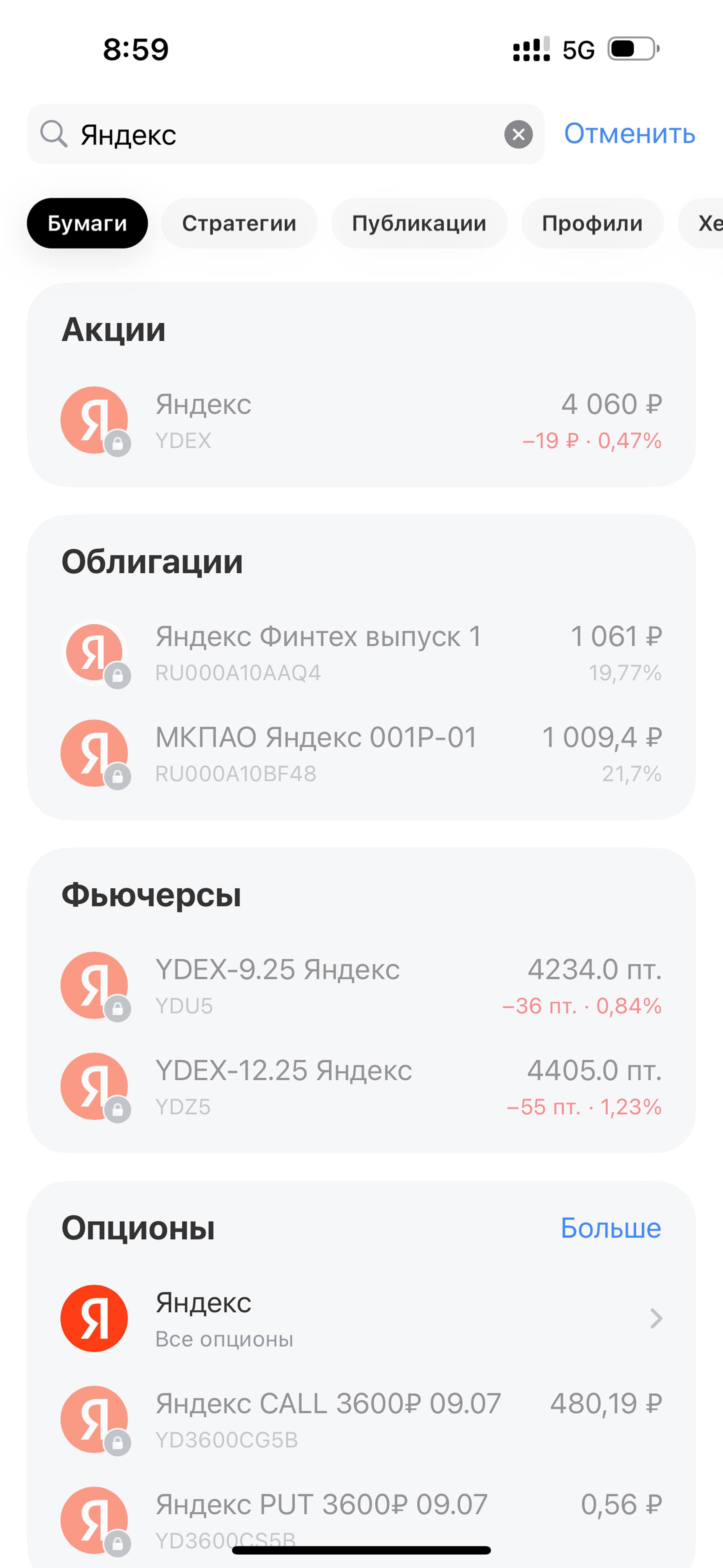The height and width of the screenshot is (1568, 723).
Task: Open the YDEX-9.25 Яндекс futures contract
Action: (x=361, y=986)
